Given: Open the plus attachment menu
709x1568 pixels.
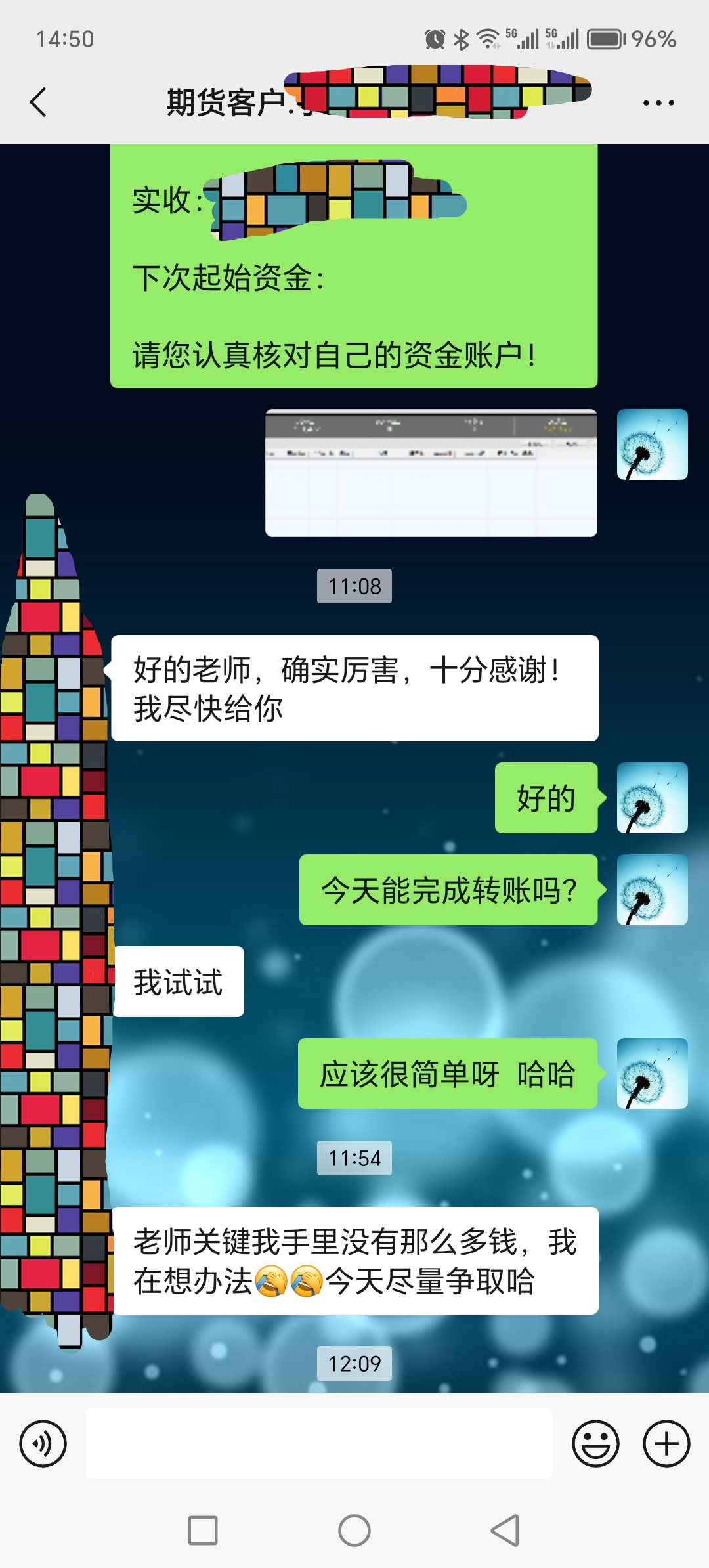Looking at the screenshot, I should pyautogui.click(x=666, y=1443).
